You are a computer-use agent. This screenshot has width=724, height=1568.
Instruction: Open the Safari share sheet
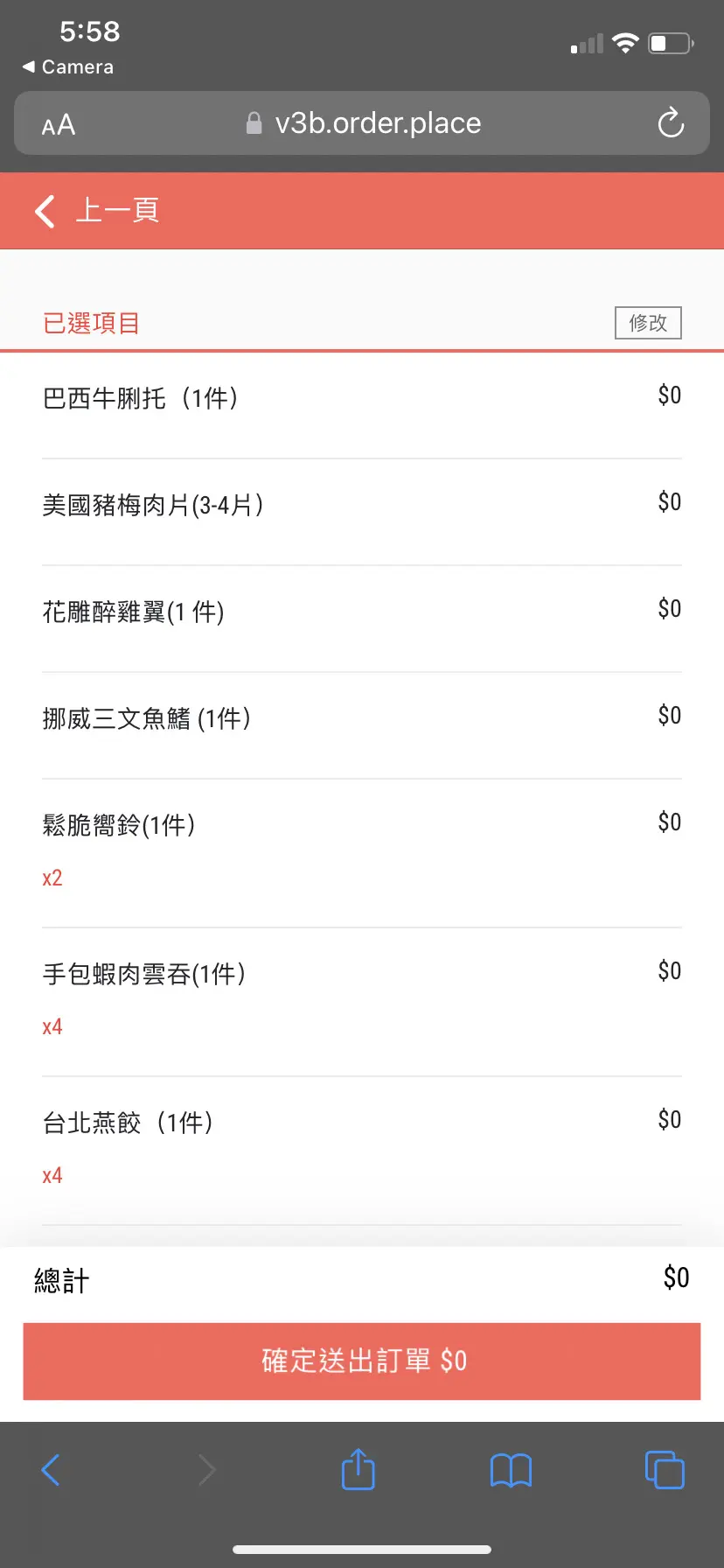point(358,1470)
